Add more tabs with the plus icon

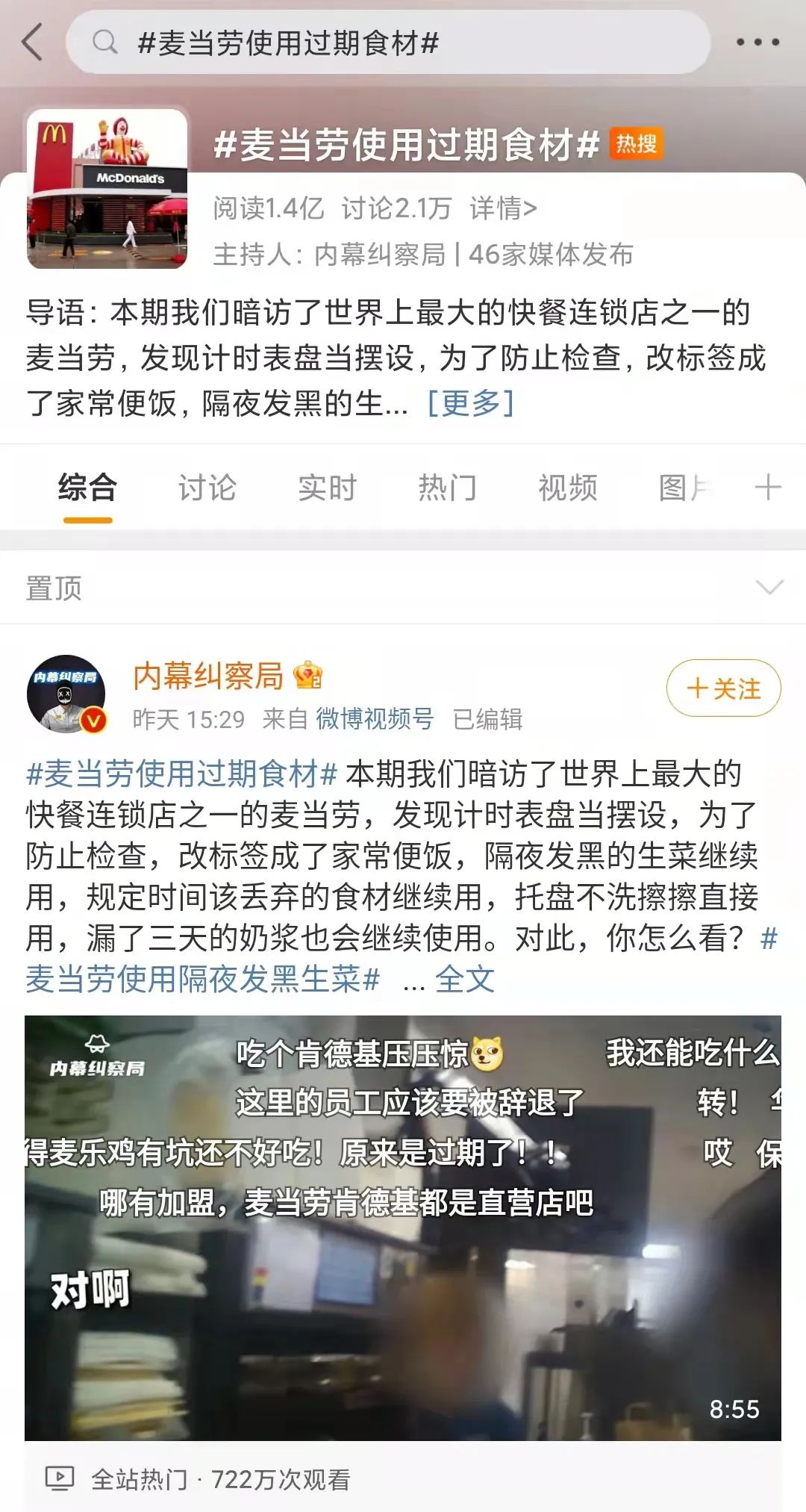coord(768,488)
